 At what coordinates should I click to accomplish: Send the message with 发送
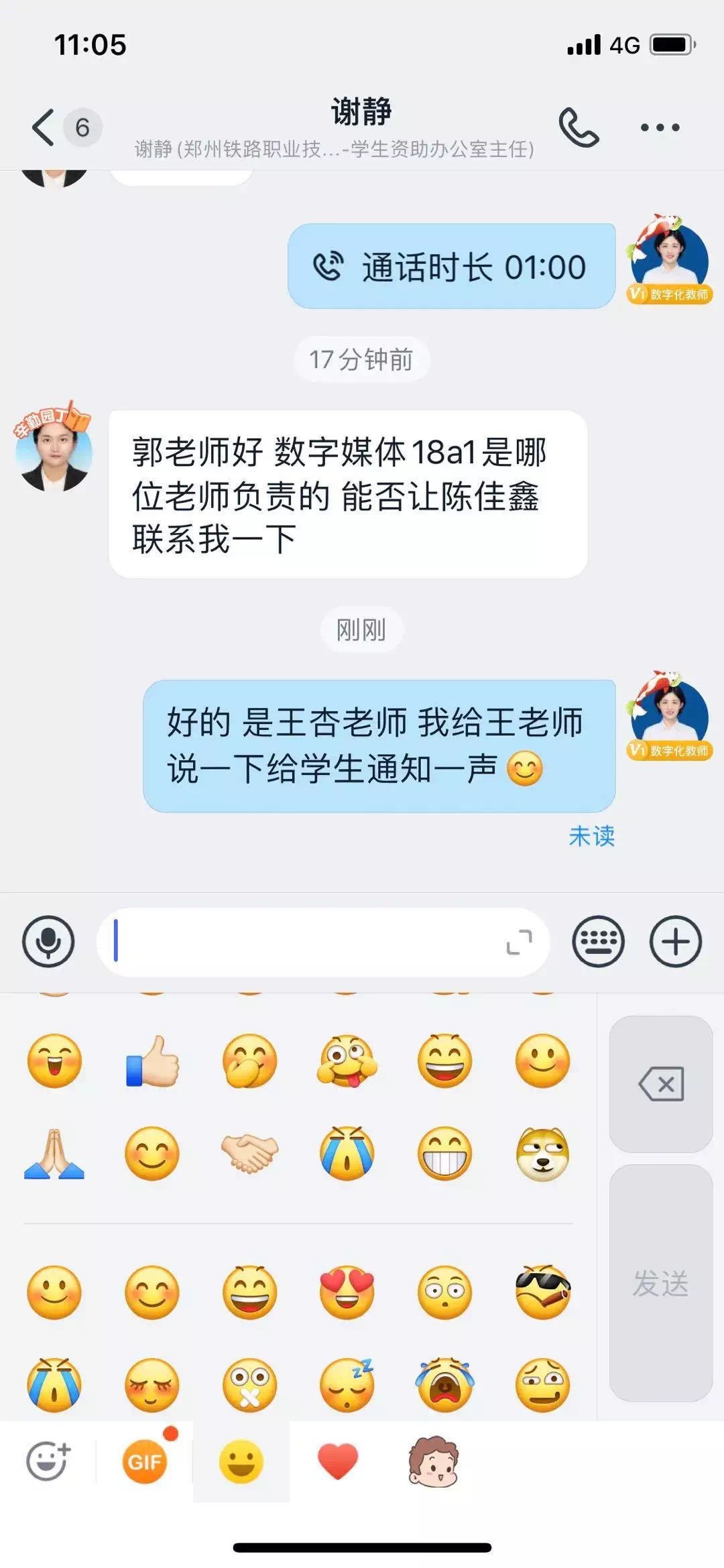(661, 1283)
